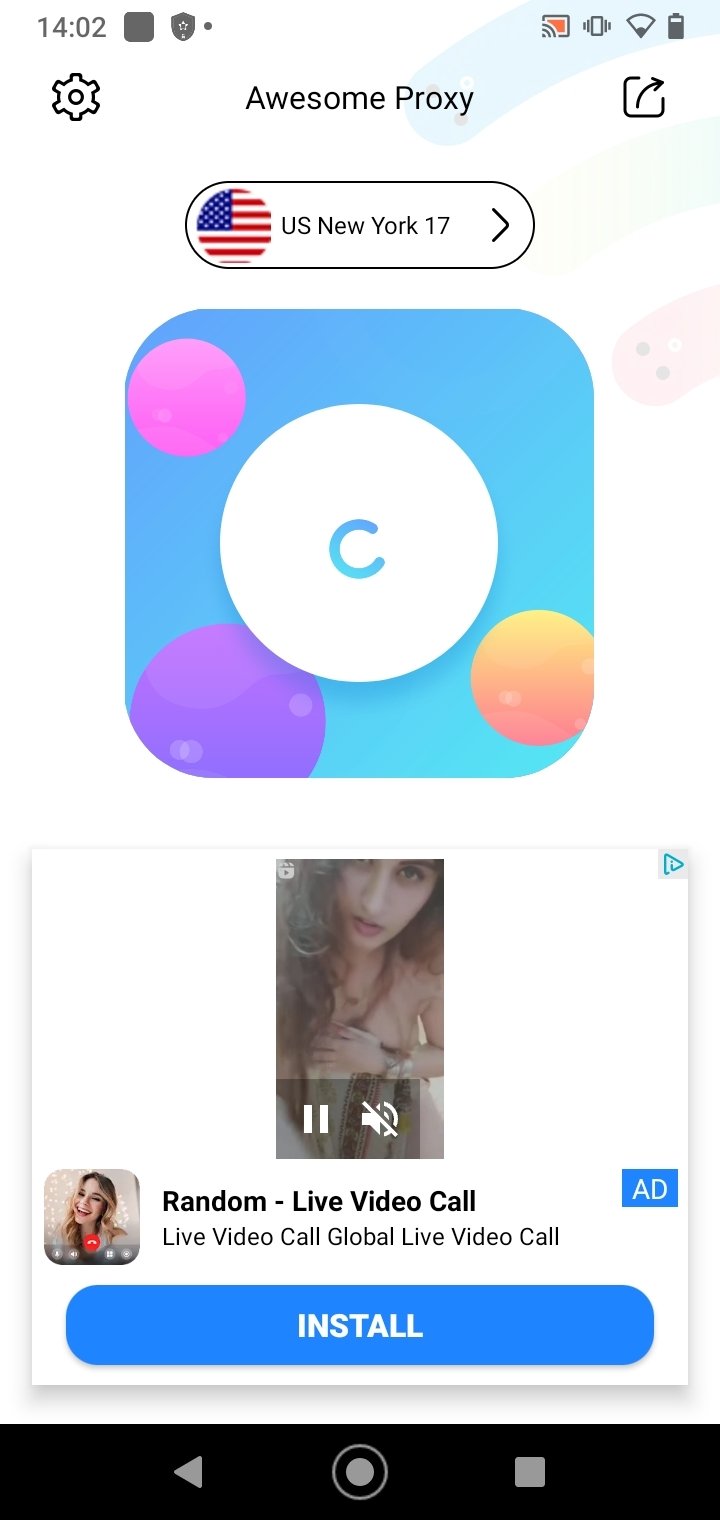Open the Random - Live Video Call app icon
Screen dimensions: 720x1520
pyautogui.click(x=92, y=1217)
